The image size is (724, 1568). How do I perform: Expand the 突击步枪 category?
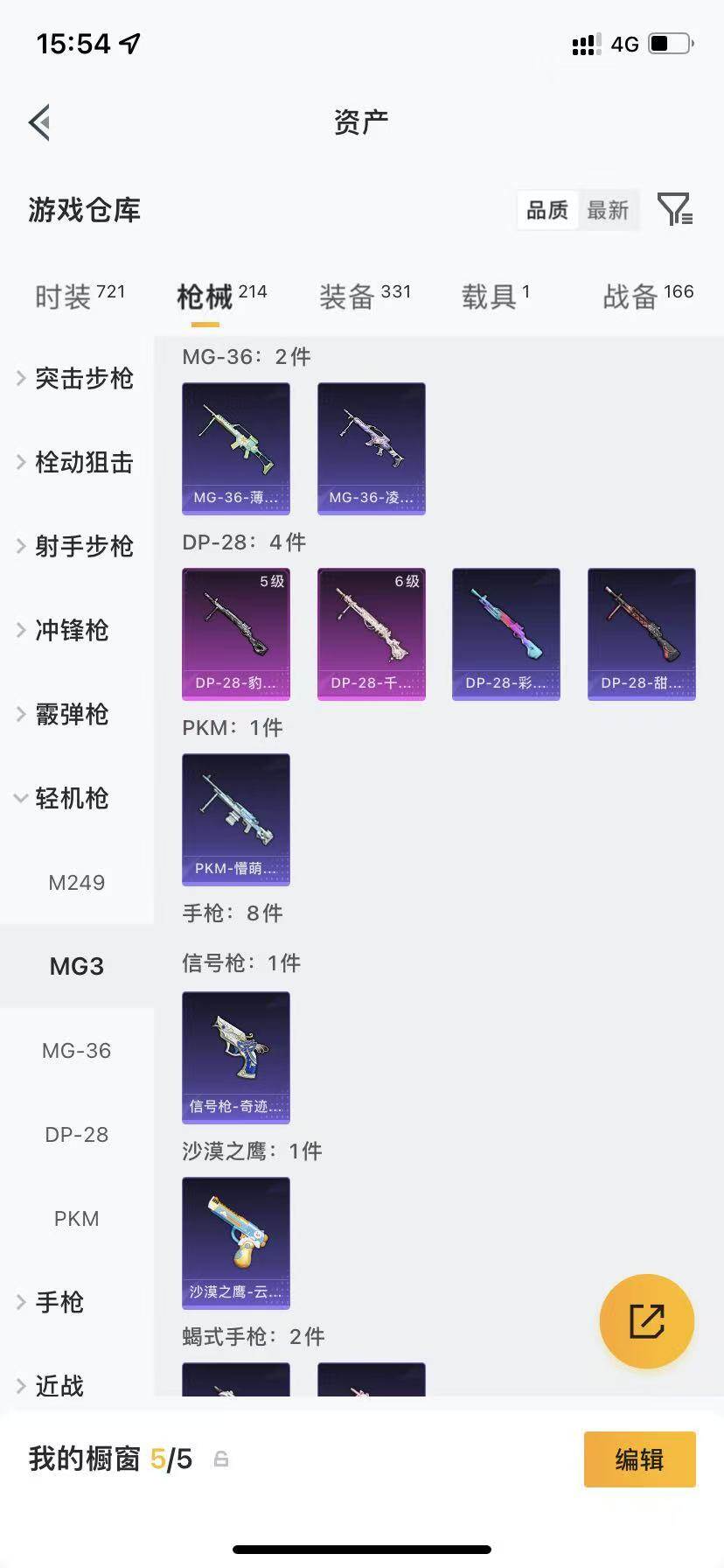click(76, 378)
